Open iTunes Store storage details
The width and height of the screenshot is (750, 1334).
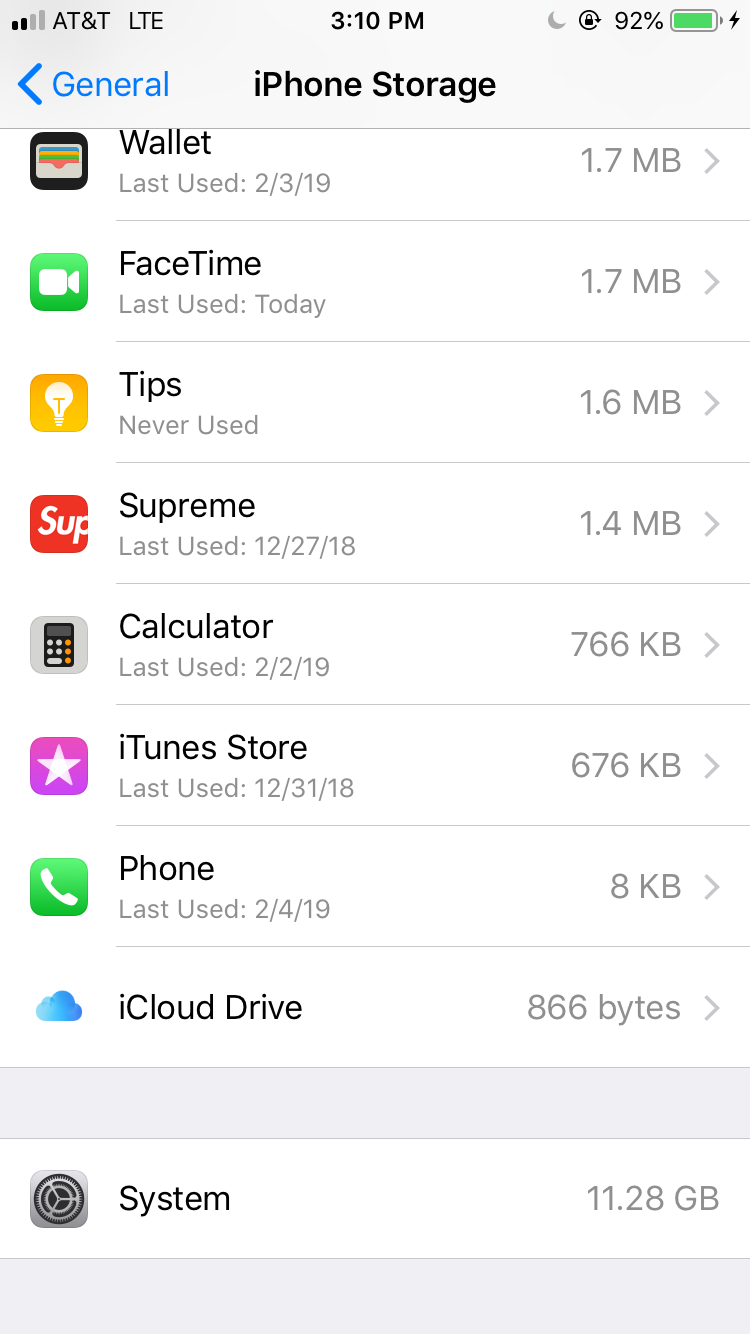pos(375,766)
